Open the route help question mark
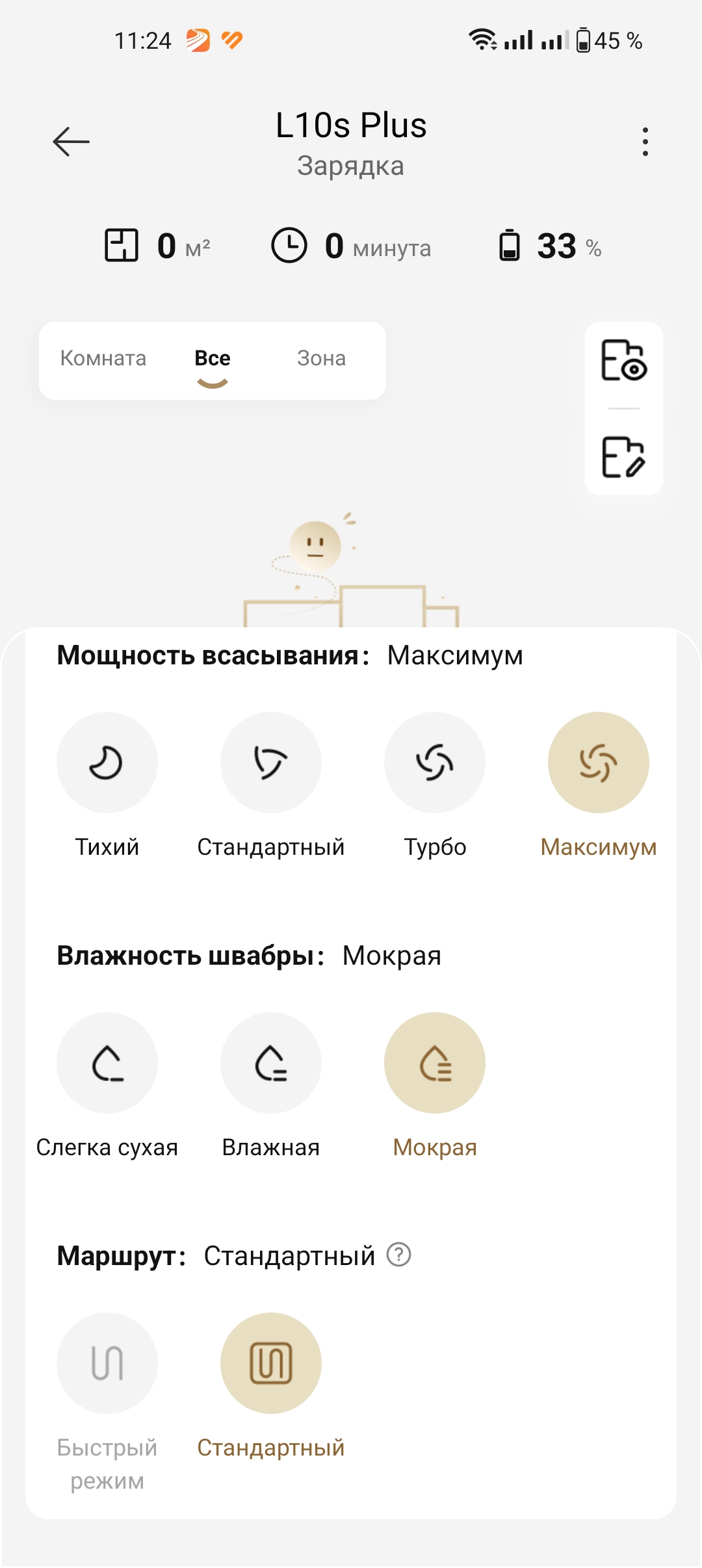This screenshot has width=702, height=1568. pyautogui.click(x=398, y=1255)
